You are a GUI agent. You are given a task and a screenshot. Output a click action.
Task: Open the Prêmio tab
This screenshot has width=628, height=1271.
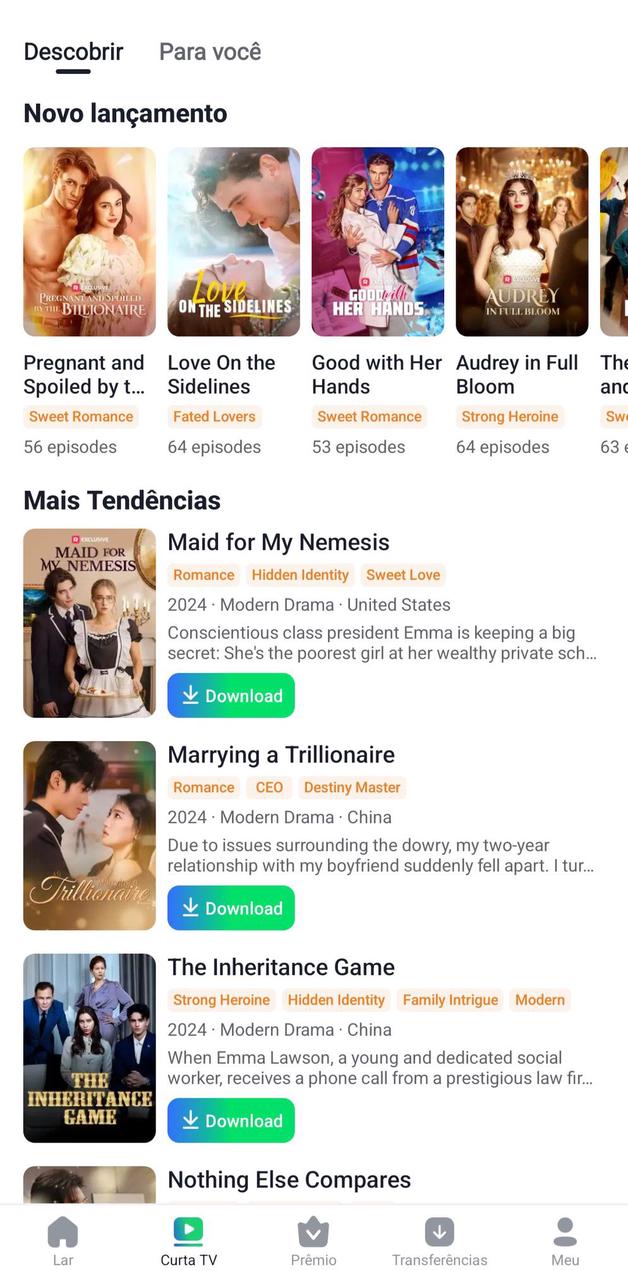click(x=313, y=1241)
